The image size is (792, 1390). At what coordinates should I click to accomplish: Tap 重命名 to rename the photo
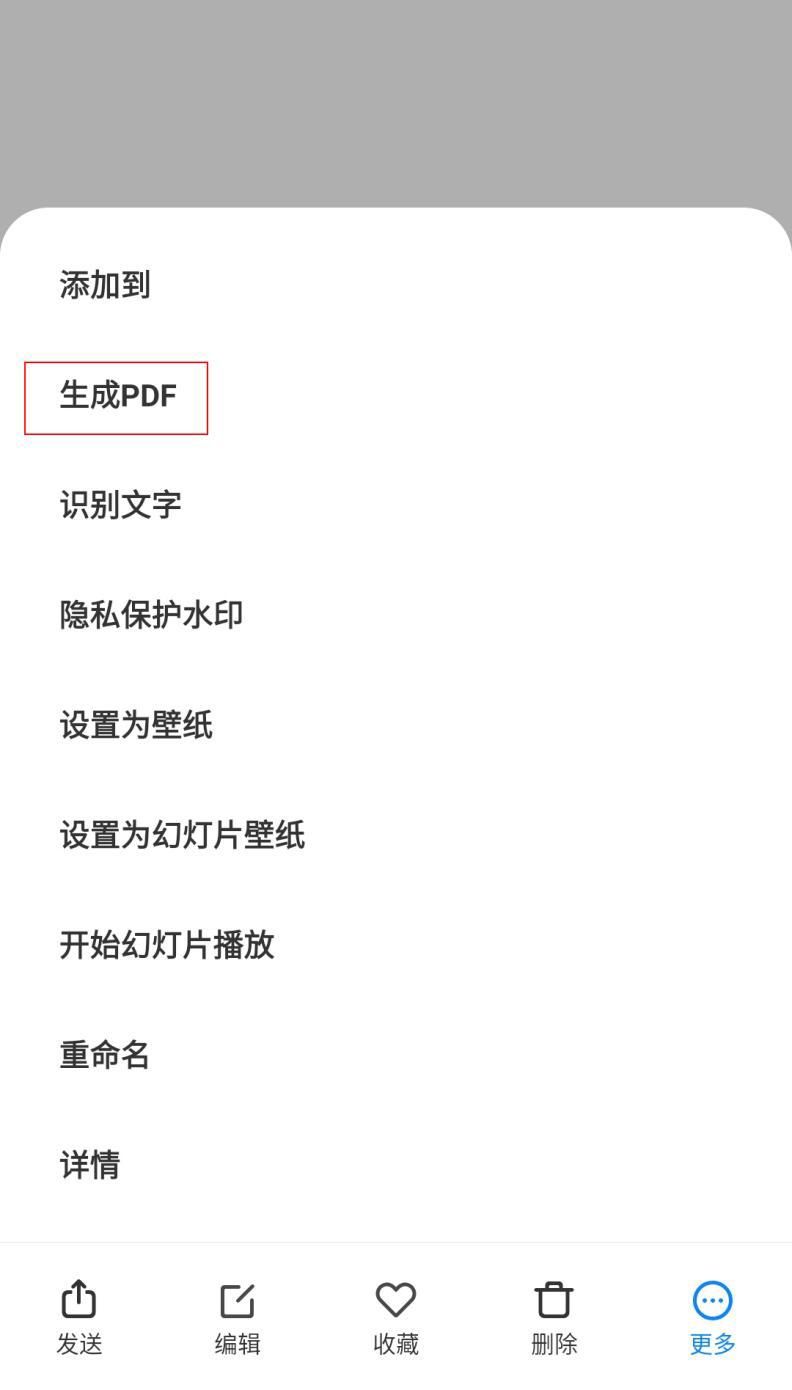pyautogui.click(x=105, y=1055)
